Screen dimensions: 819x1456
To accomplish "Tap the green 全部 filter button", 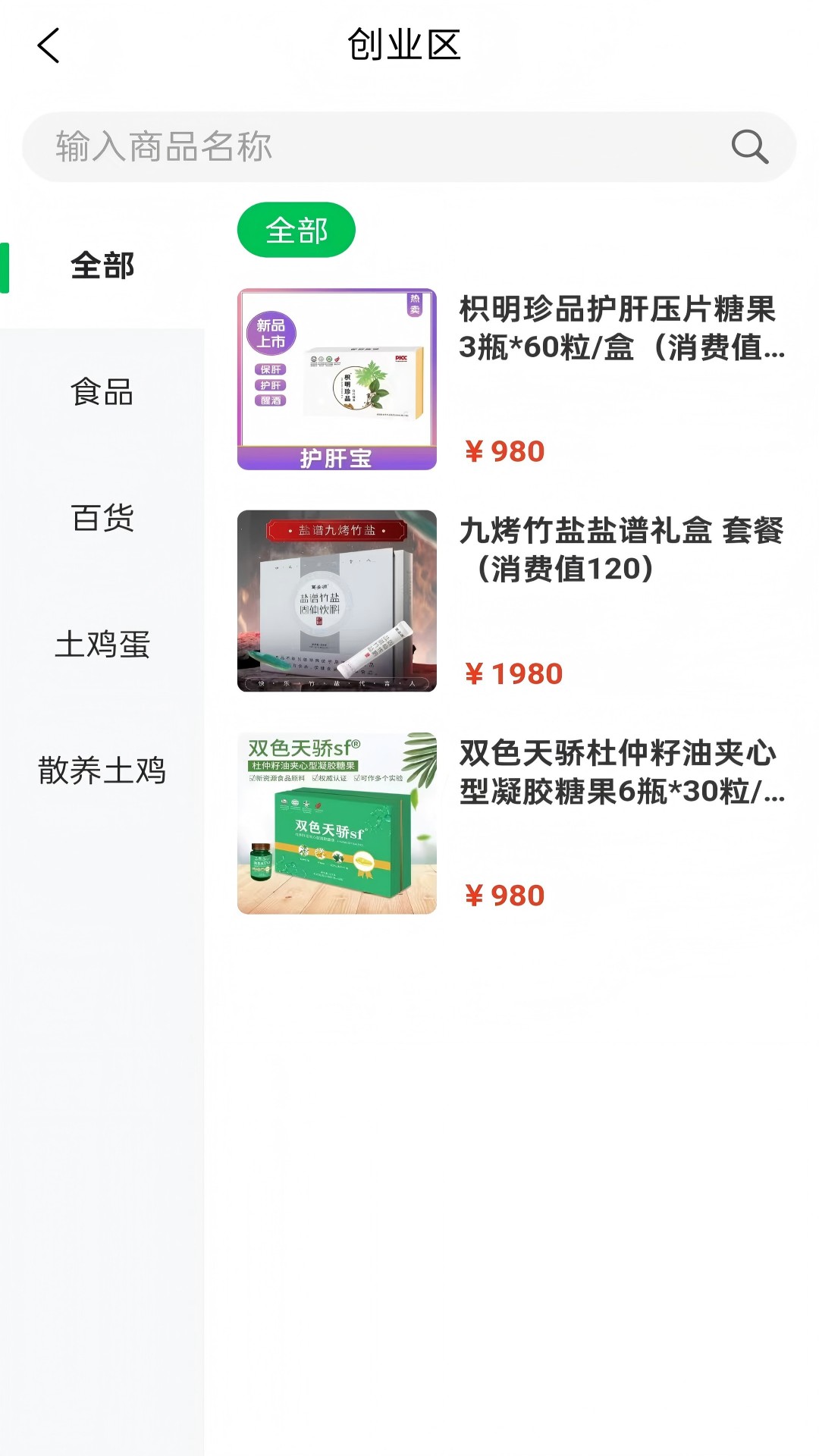I will [296, 230].
